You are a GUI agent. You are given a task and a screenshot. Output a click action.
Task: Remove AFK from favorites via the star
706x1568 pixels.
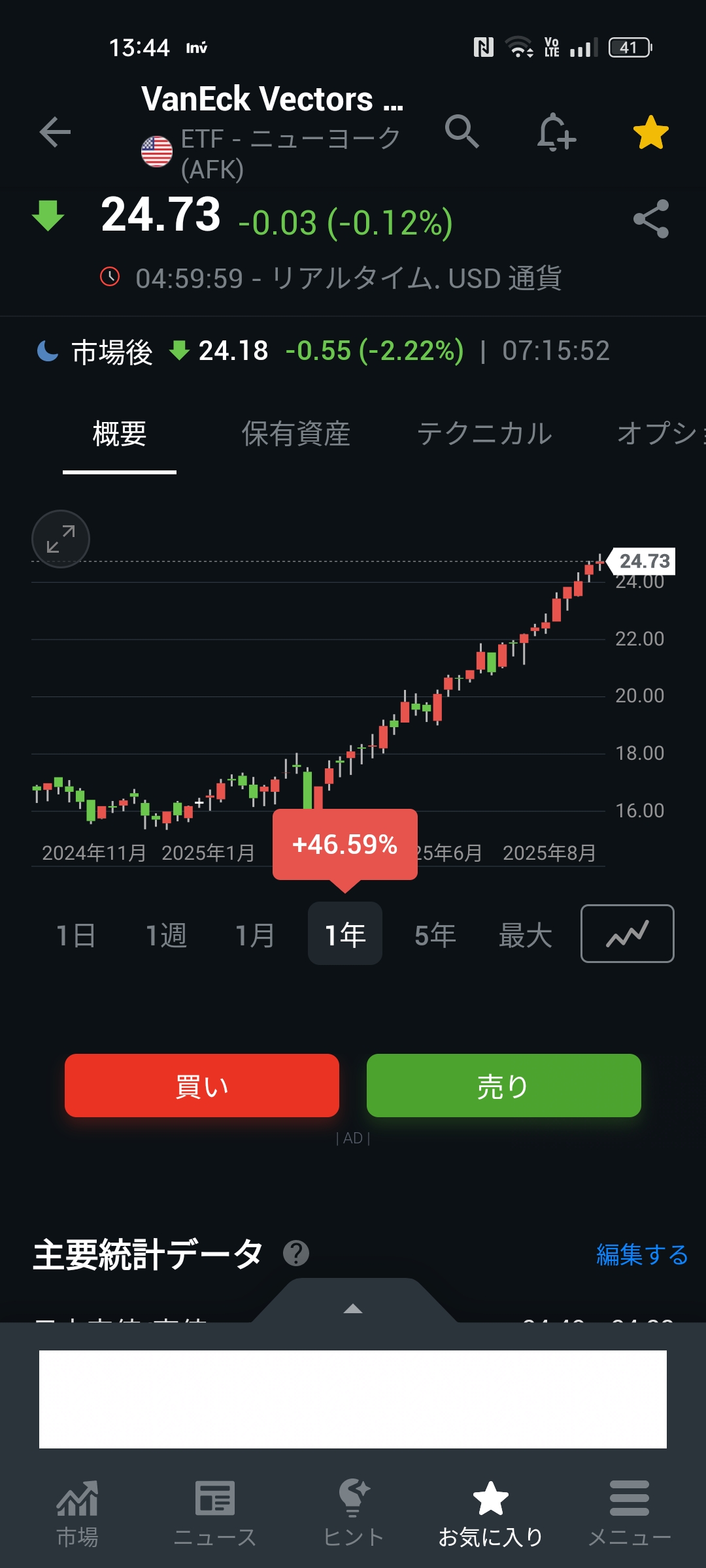coord(650,133)
